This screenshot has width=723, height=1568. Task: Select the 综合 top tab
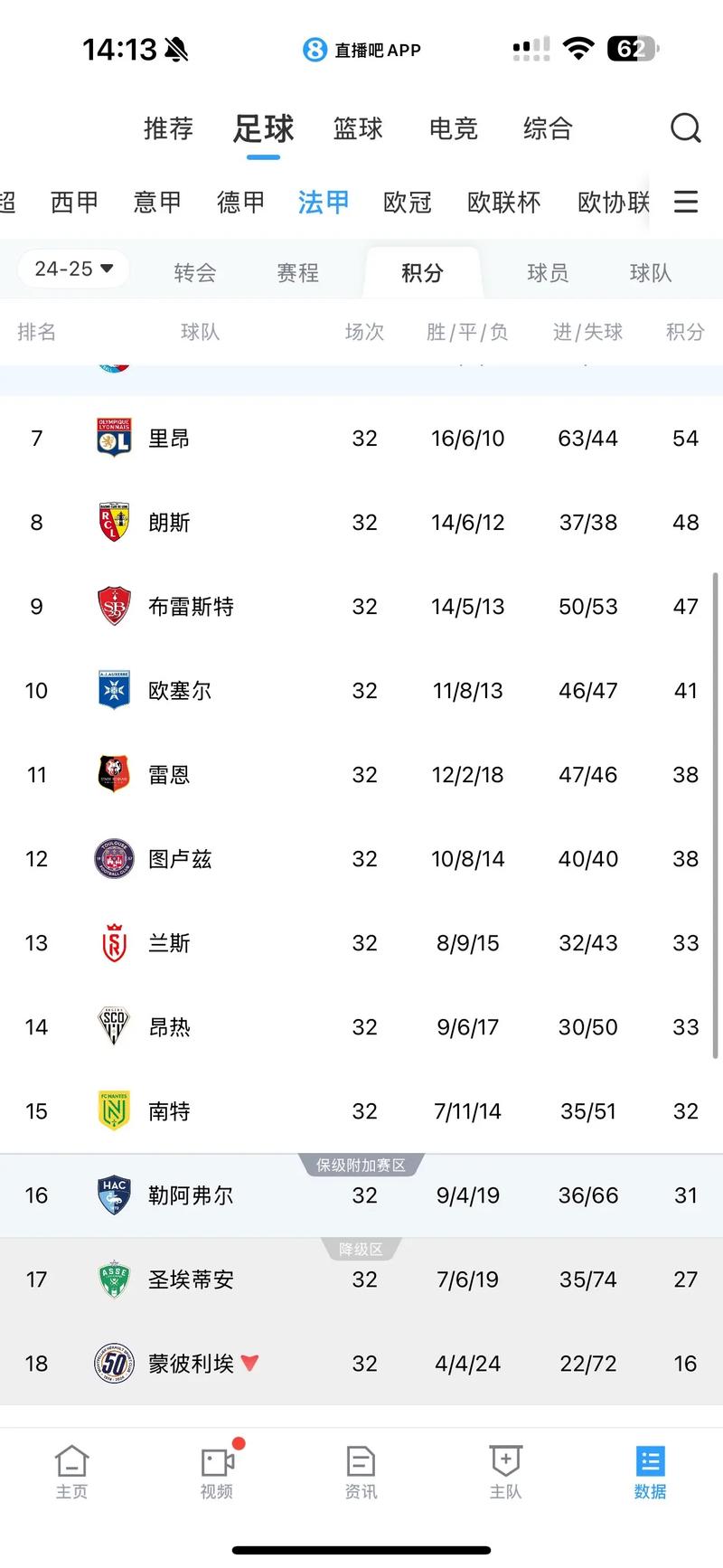click(x=548, y=128)
